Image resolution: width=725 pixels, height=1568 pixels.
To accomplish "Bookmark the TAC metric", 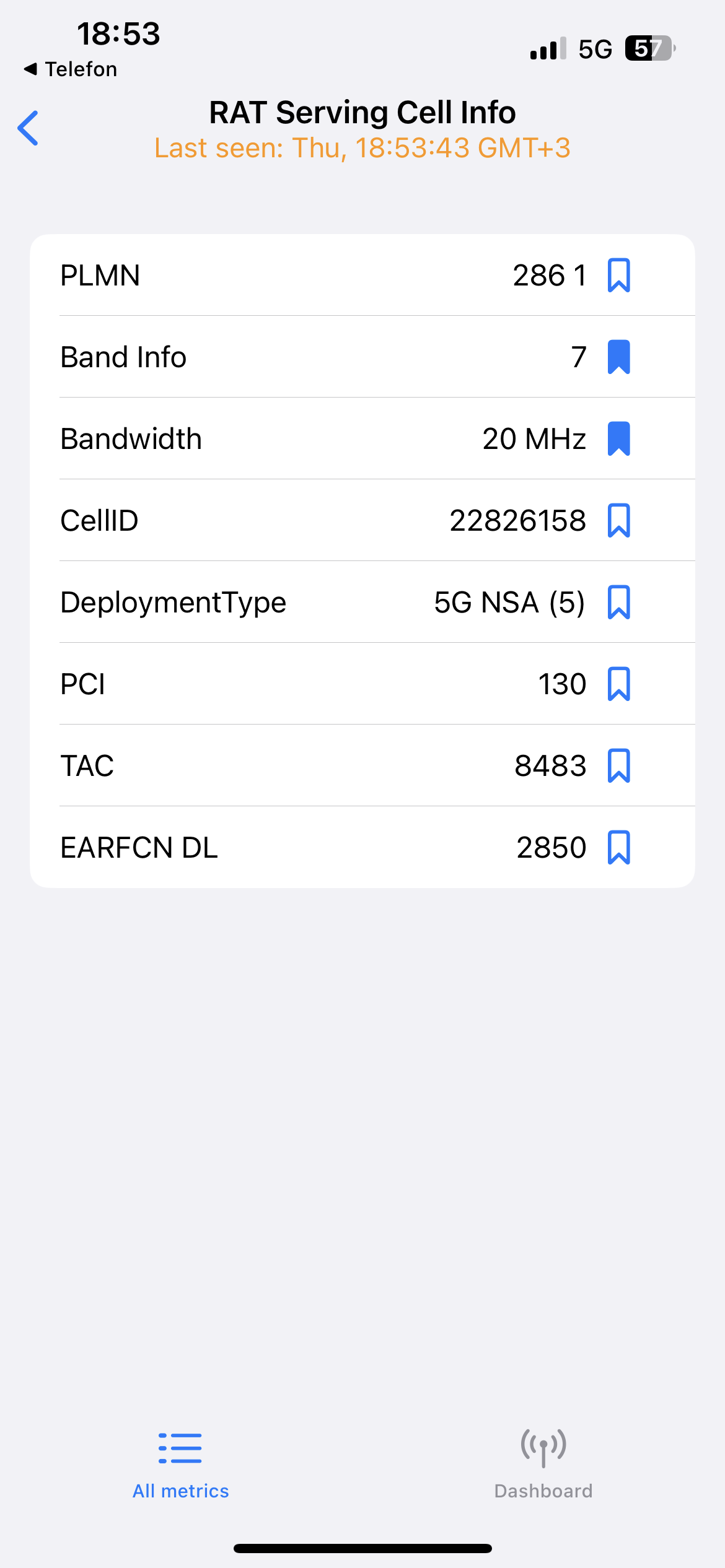I will click(x=619, y=765).
